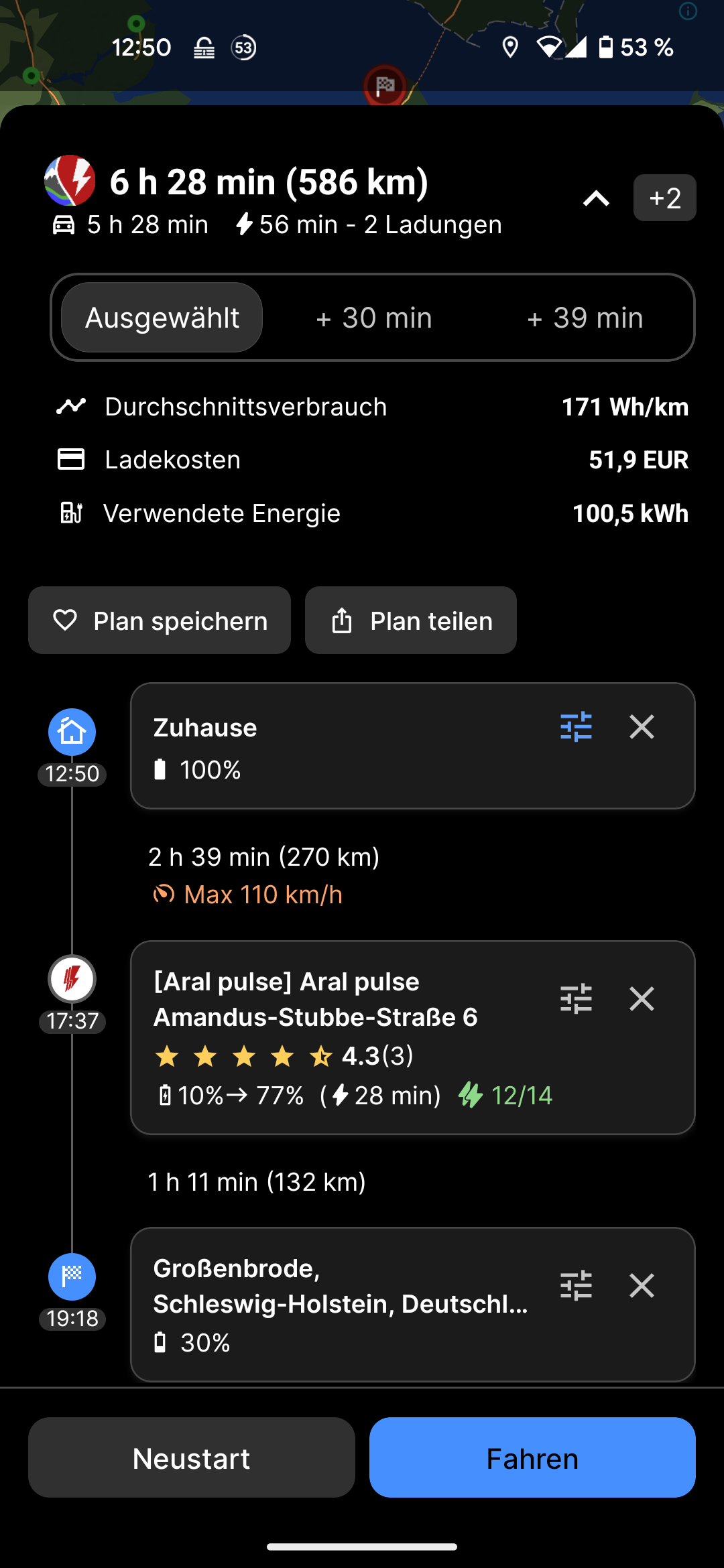The width and height of the screenshot is (724, 1568).
Task: Select the + 39 min route alternative
Action: (585, 318)
